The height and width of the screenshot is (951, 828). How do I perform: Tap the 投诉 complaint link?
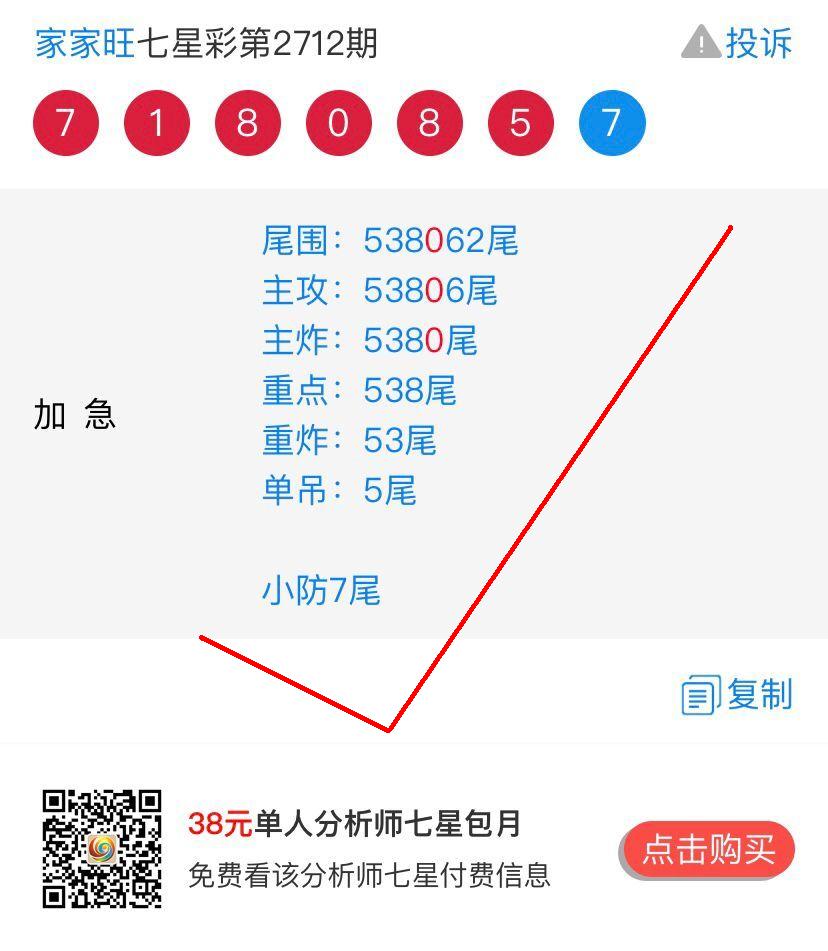[x=738, y=43]
